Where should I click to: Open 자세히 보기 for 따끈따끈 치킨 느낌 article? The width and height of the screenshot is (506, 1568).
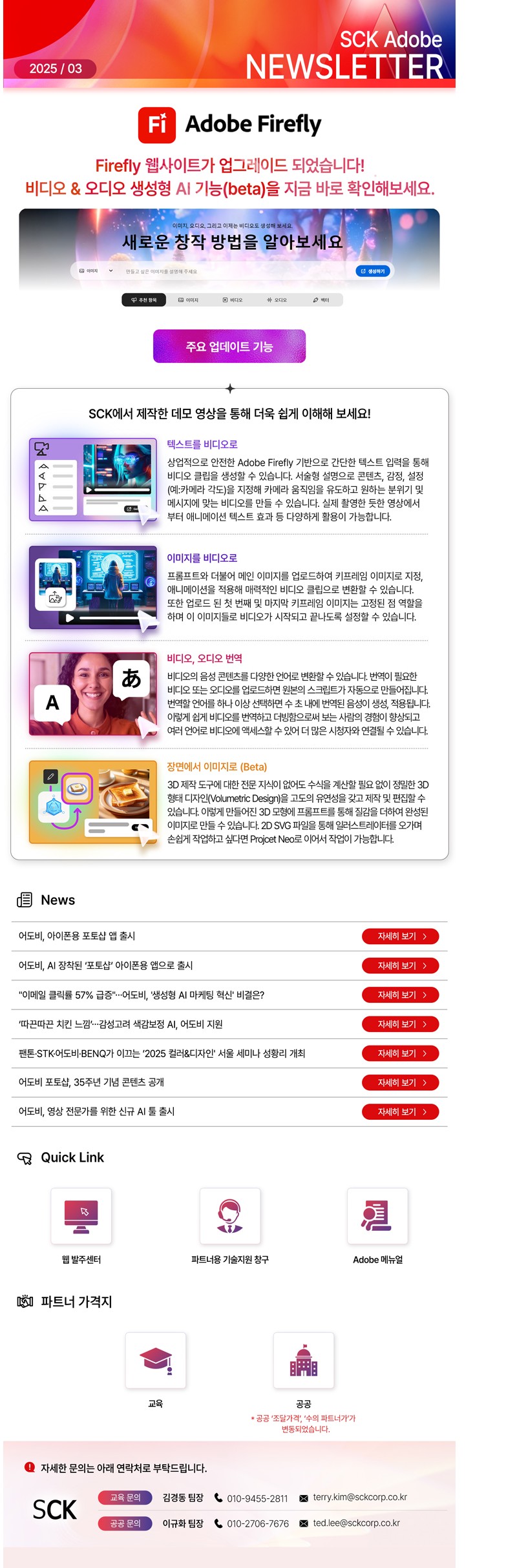tap(400, 1024)
